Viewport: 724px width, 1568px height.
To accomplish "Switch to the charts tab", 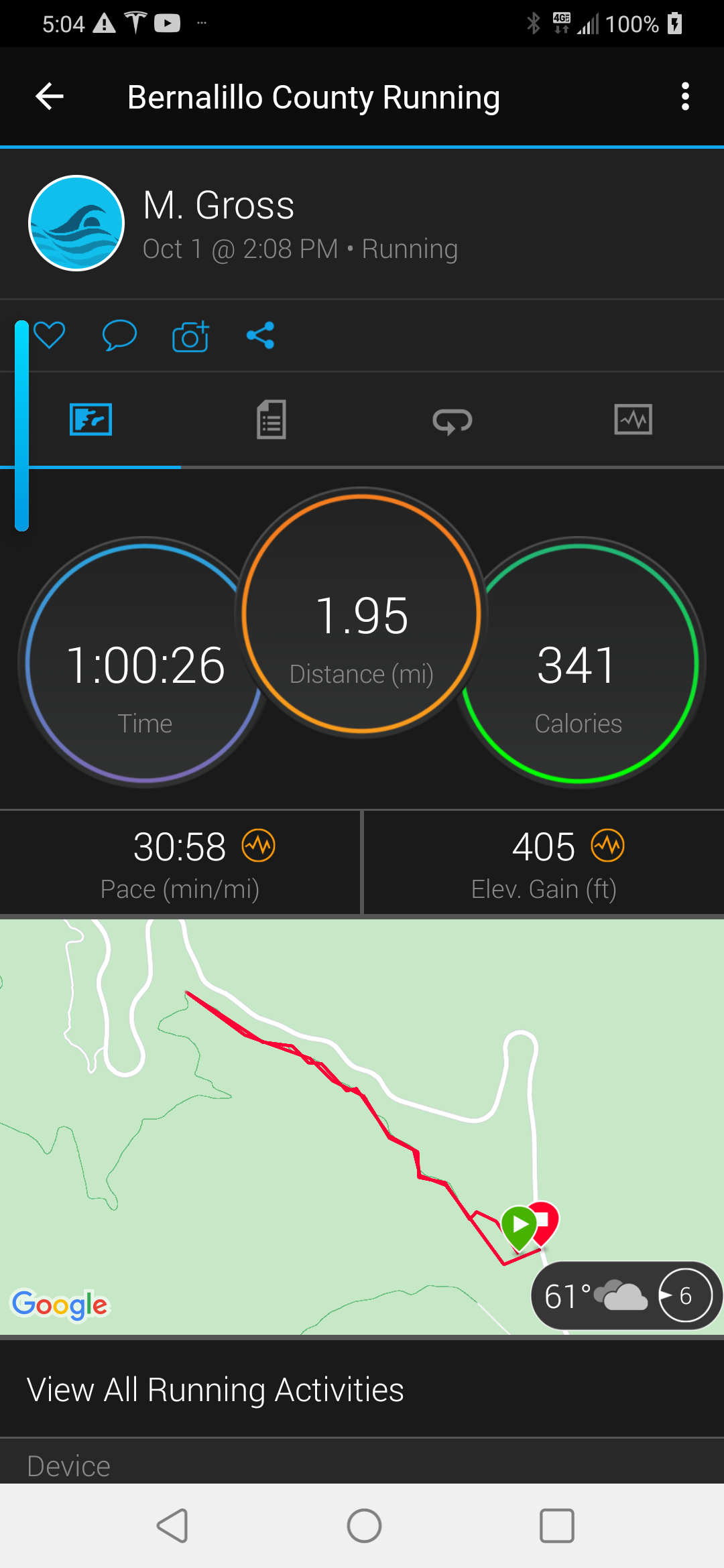I will (x=633, y=420).
